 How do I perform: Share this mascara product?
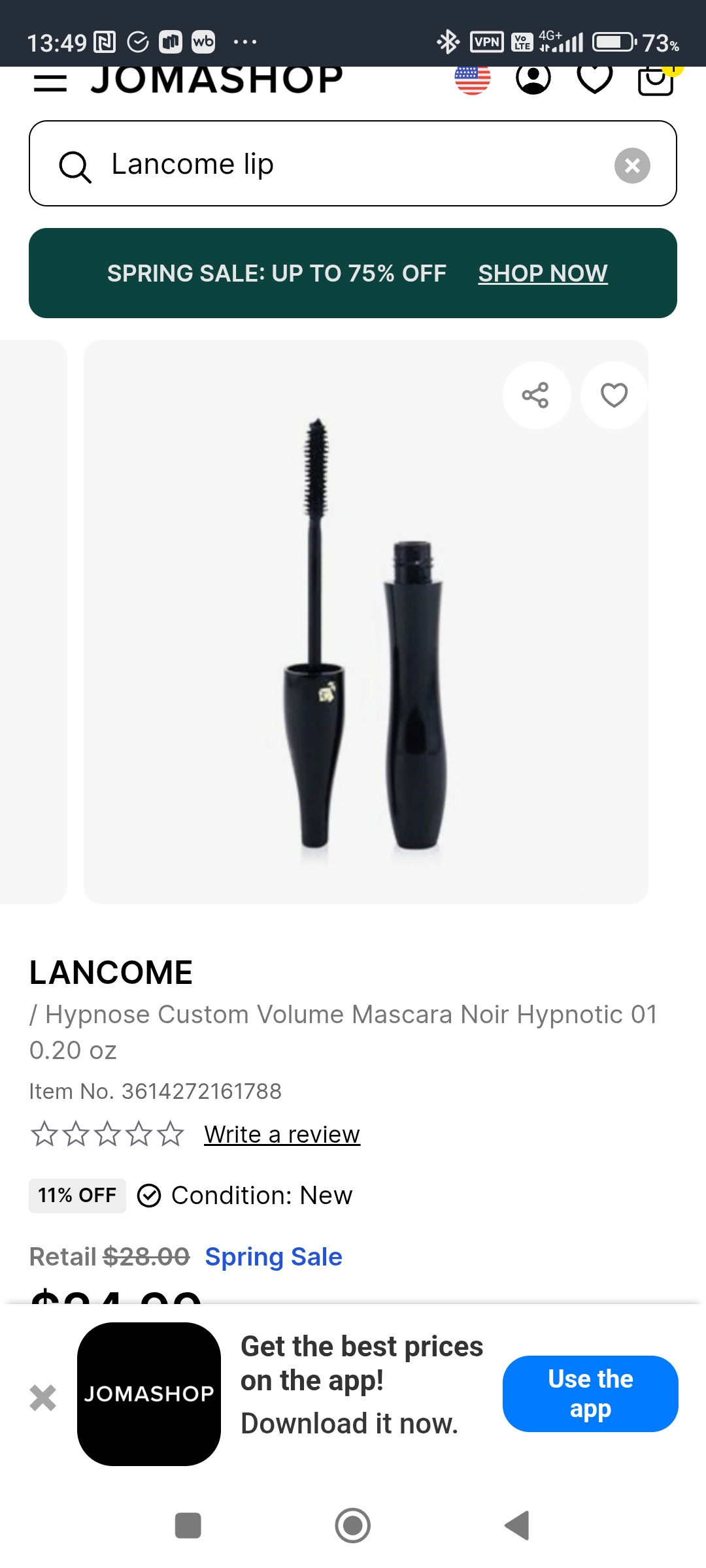pos(536,395)
